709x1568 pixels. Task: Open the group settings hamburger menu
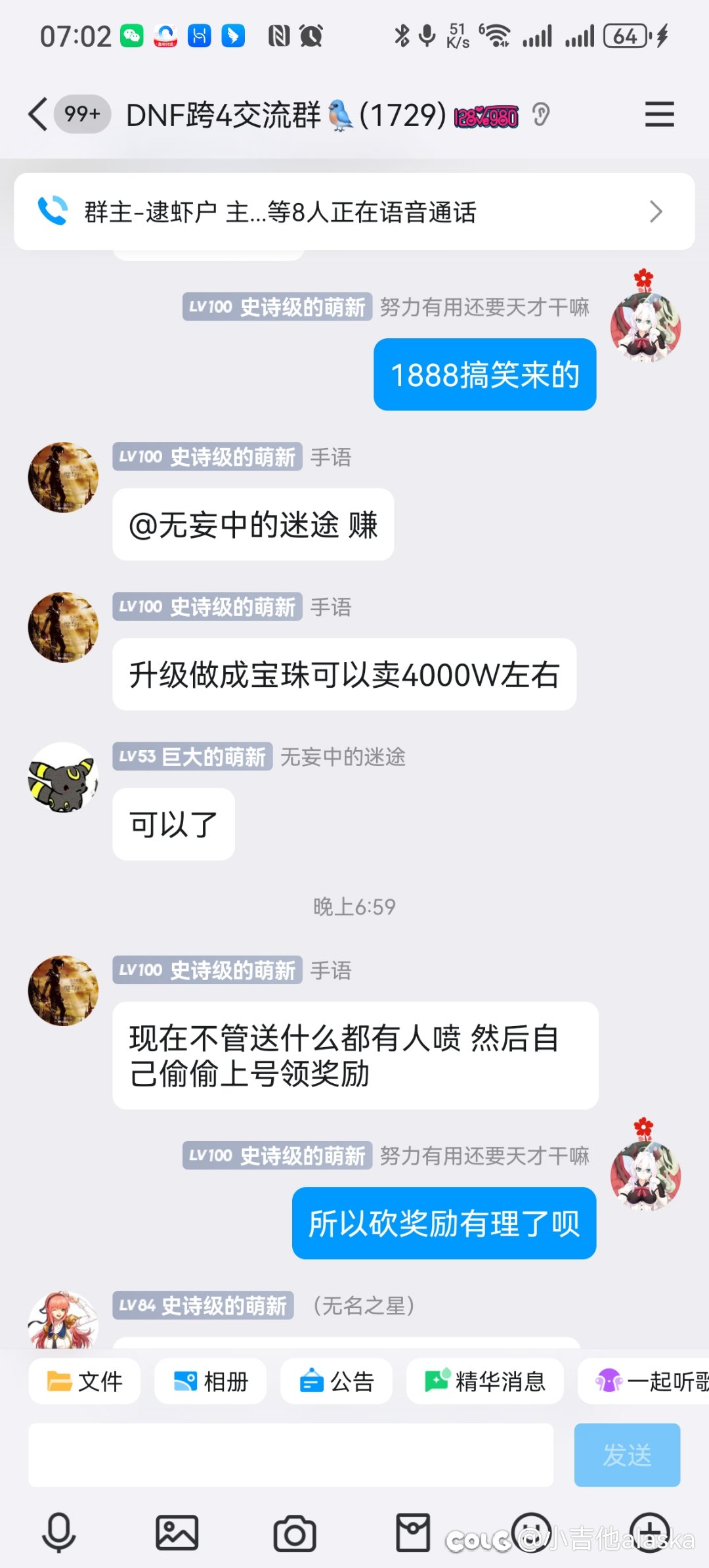click(x=660, y=114)
